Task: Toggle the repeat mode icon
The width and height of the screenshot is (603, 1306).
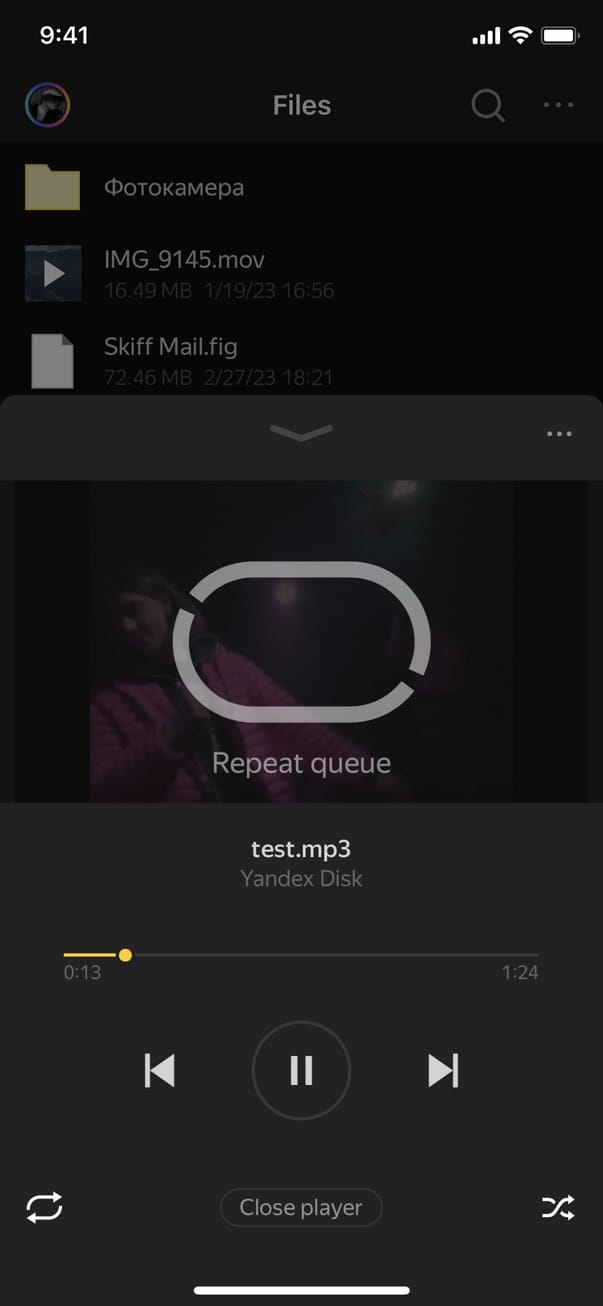Action: pyautogui.click(x=45, y=1207)
